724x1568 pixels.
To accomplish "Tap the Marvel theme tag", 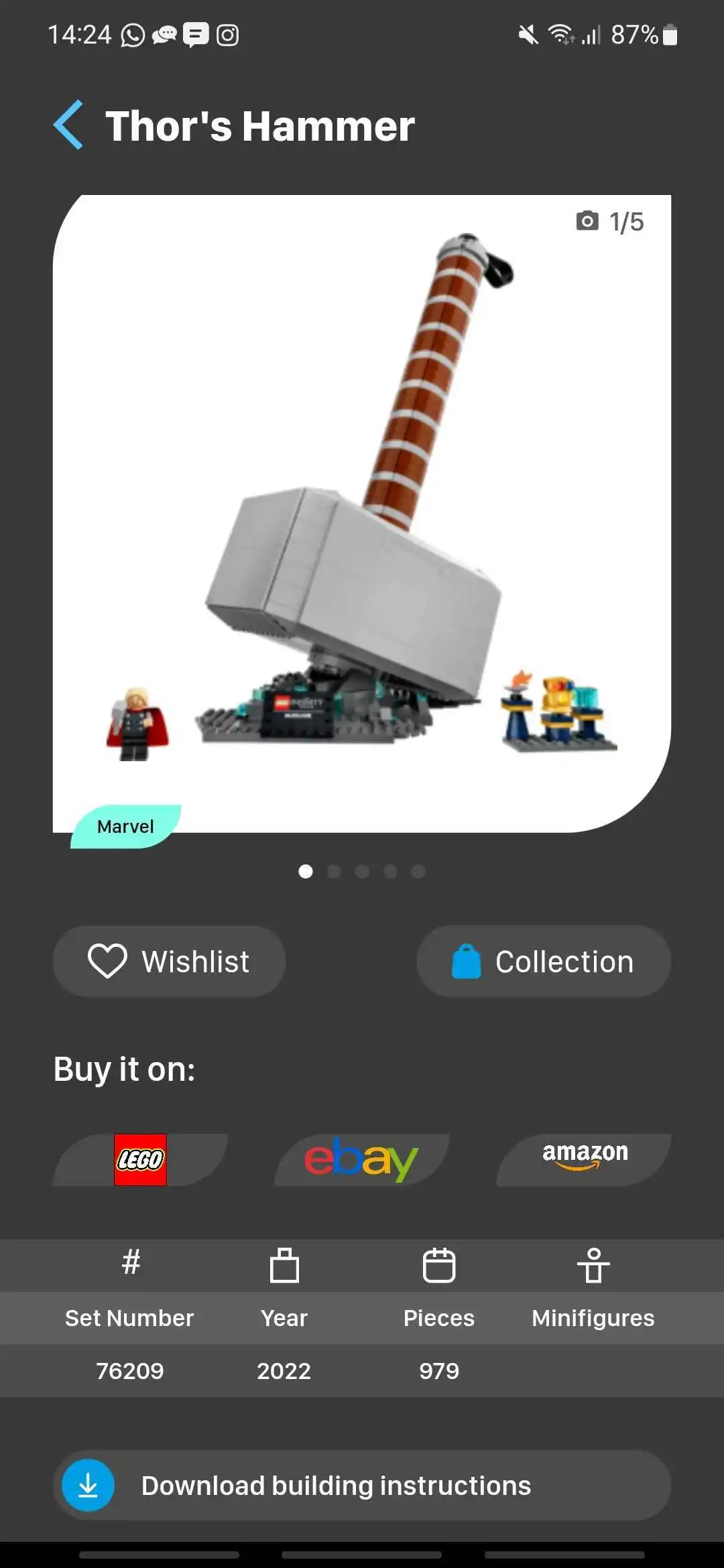I will 125,826.
